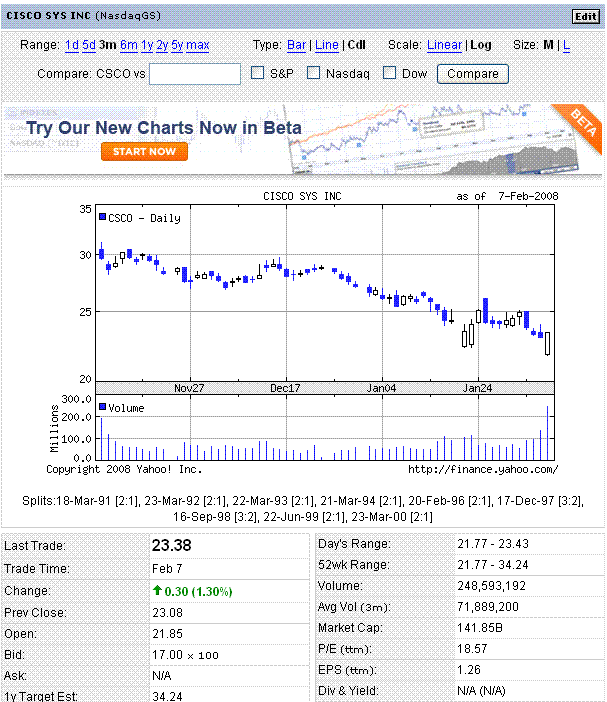Tap Start Now on beta banner

pos(144,152)
